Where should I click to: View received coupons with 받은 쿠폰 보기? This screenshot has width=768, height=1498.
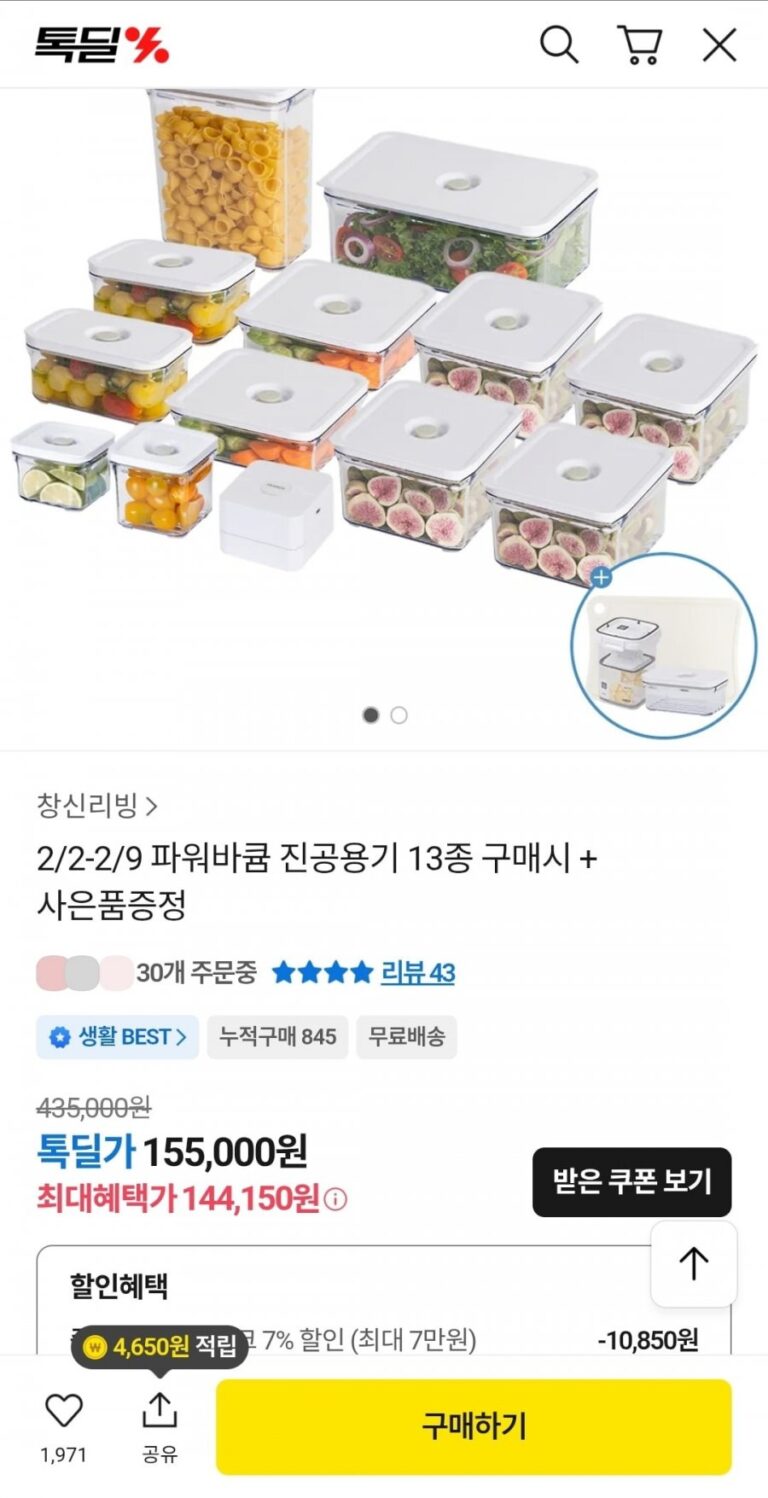click(x=631, y=1182)
